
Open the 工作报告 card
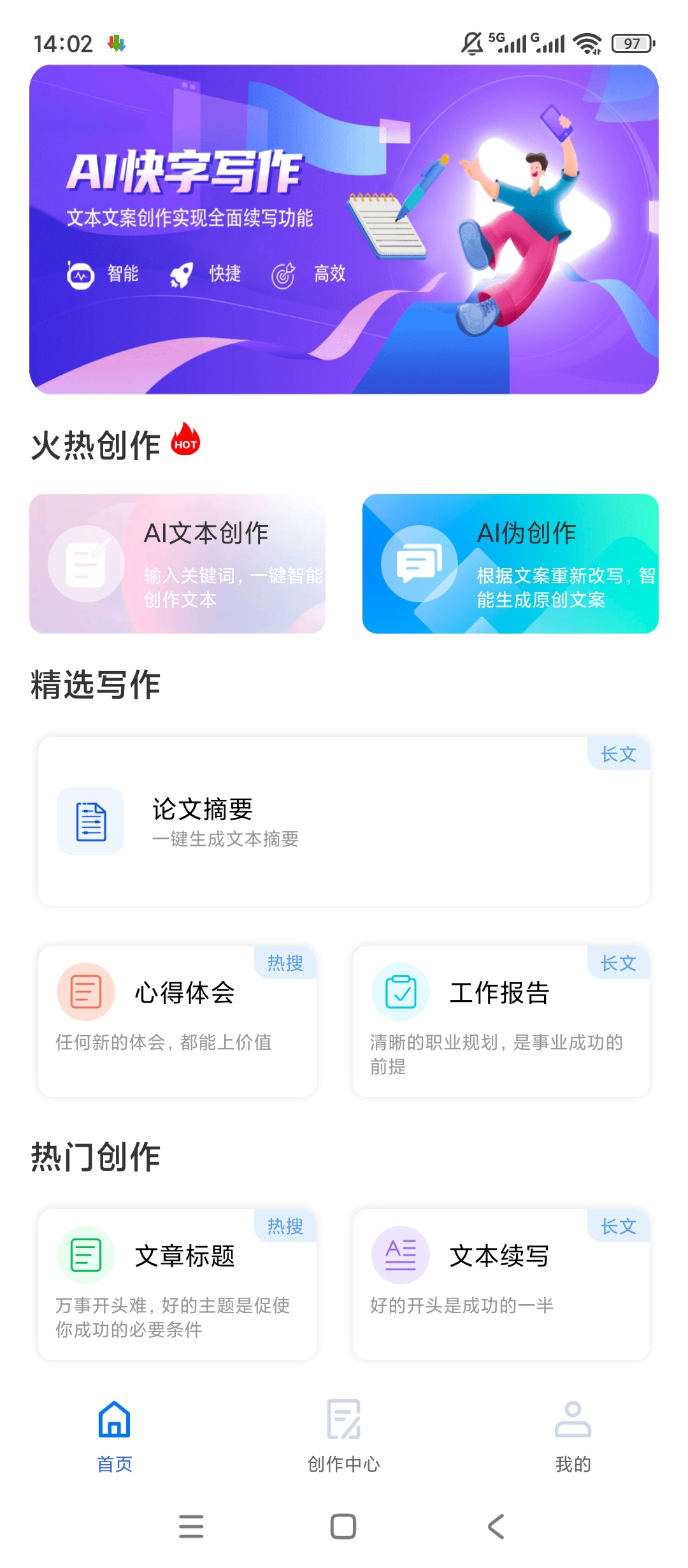coord(501,1021)
